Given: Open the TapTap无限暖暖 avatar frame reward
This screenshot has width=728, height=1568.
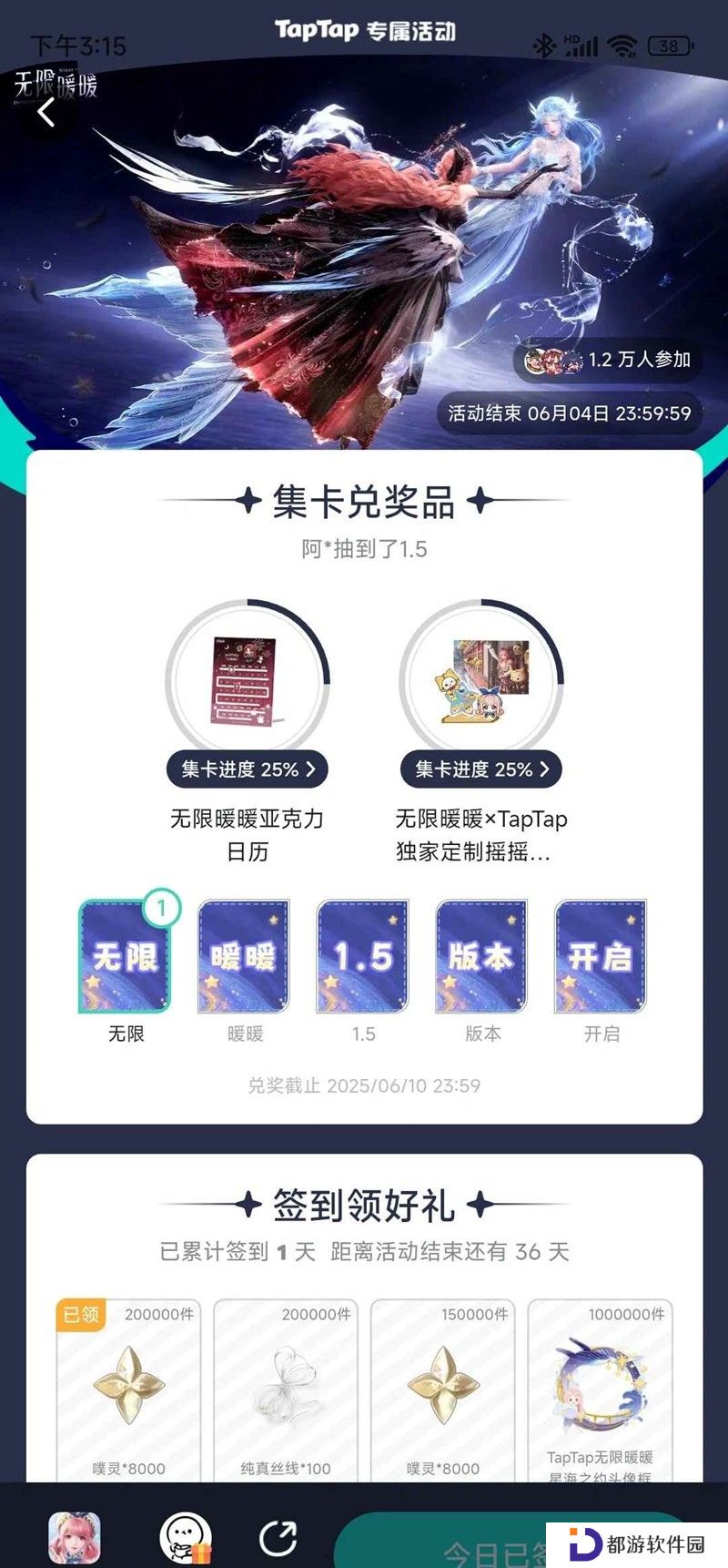Looking at the screenshot, I should point(600,1390).
